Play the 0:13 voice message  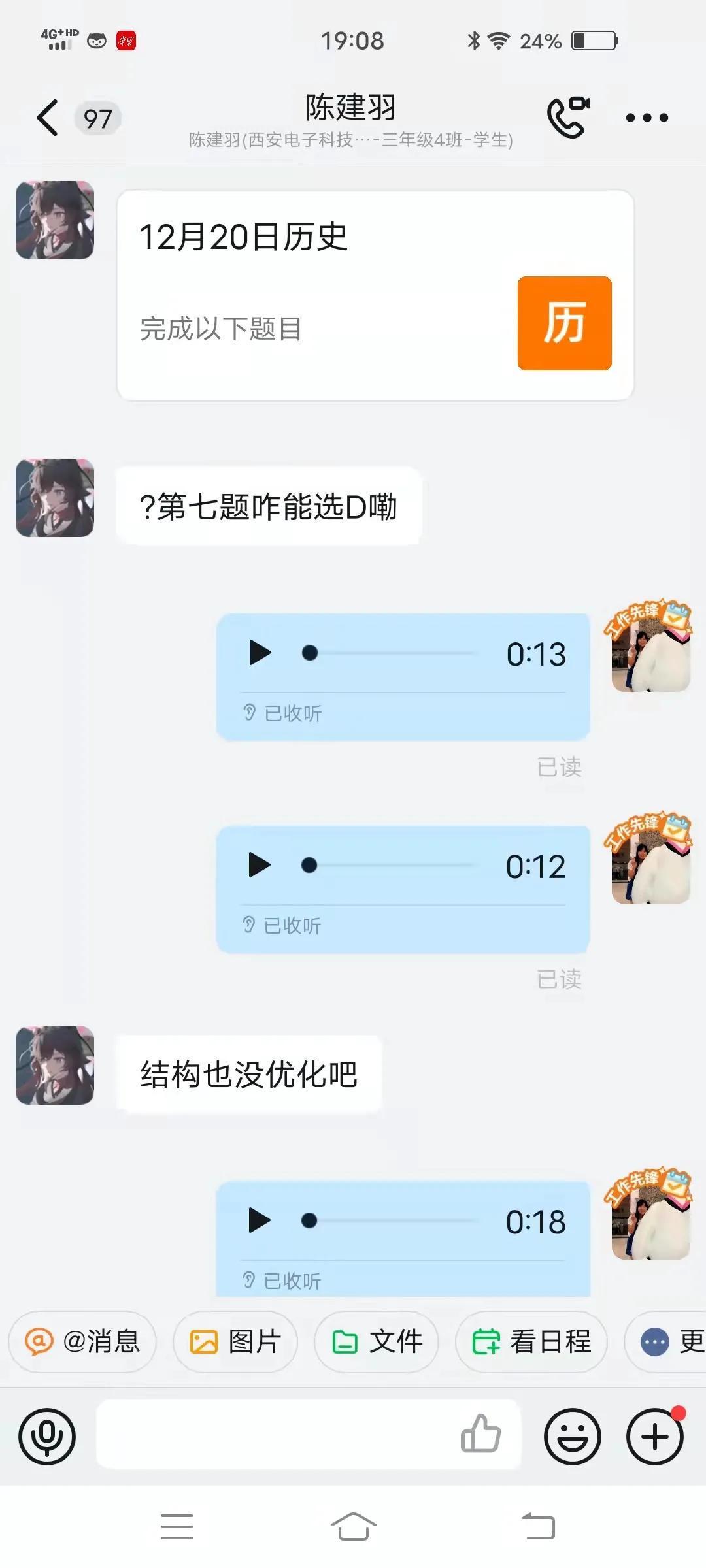pyautogui.click(x=260, y=653)
